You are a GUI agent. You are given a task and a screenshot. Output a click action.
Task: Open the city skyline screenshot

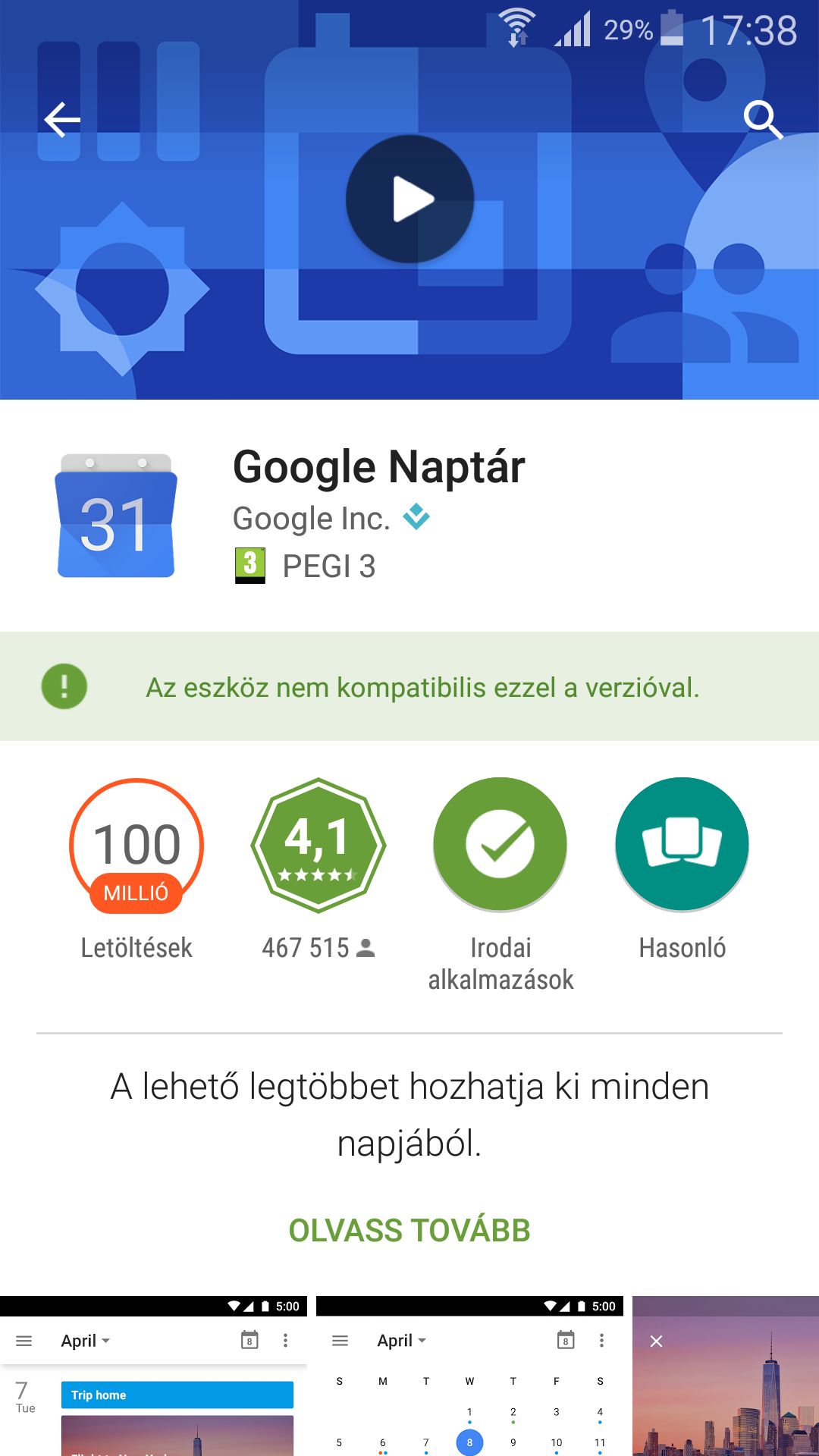(x=726, y=1376)
